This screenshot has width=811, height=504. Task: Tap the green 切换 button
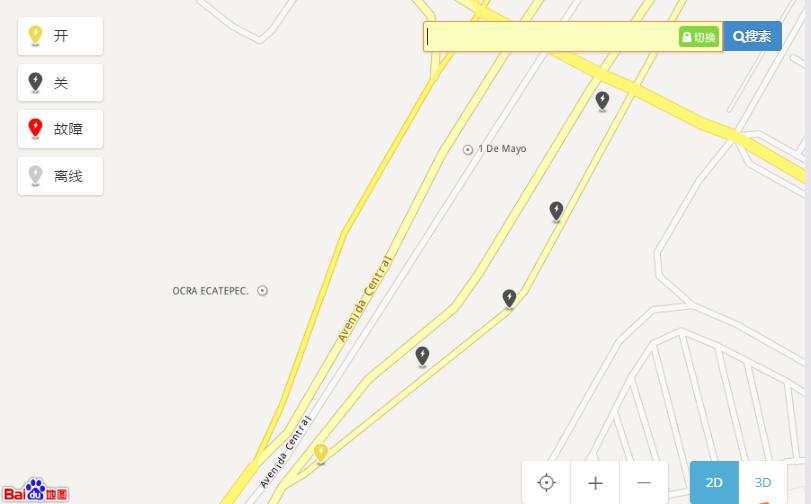(699, 37)
